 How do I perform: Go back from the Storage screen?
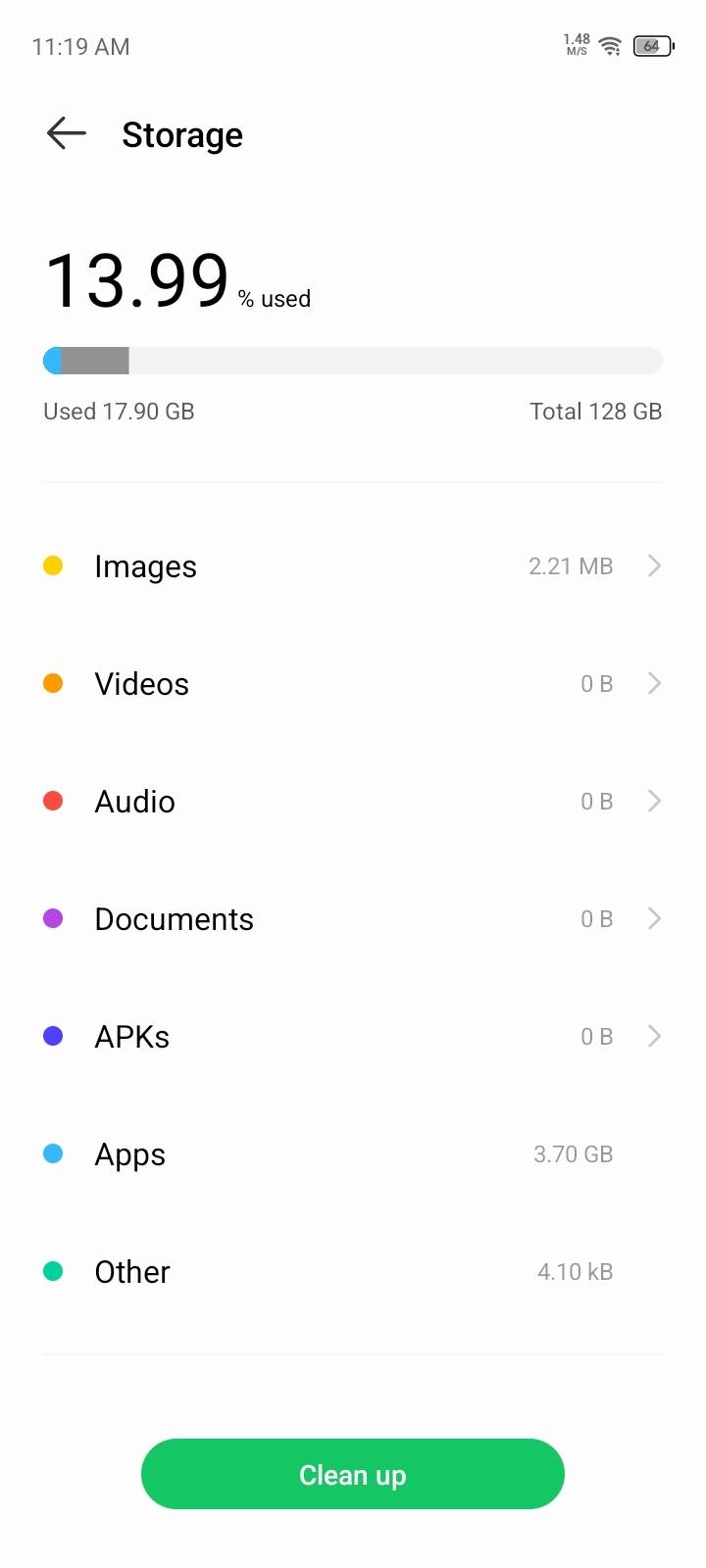(x=67, y=133)
